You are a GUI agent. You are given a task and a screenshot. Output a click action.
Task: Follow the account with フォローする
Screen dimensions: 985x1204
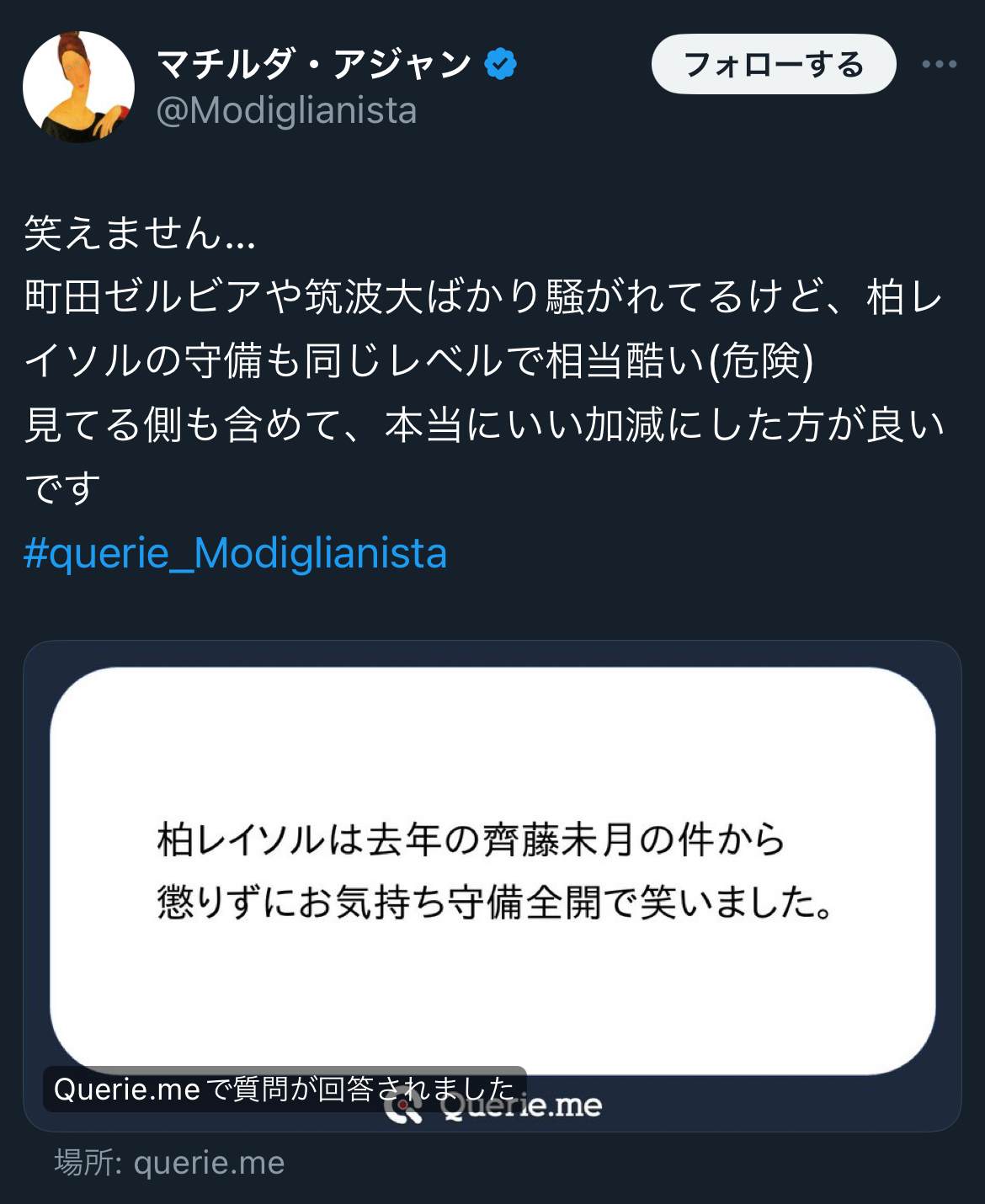pyautogui.click(x=773, y=64)
